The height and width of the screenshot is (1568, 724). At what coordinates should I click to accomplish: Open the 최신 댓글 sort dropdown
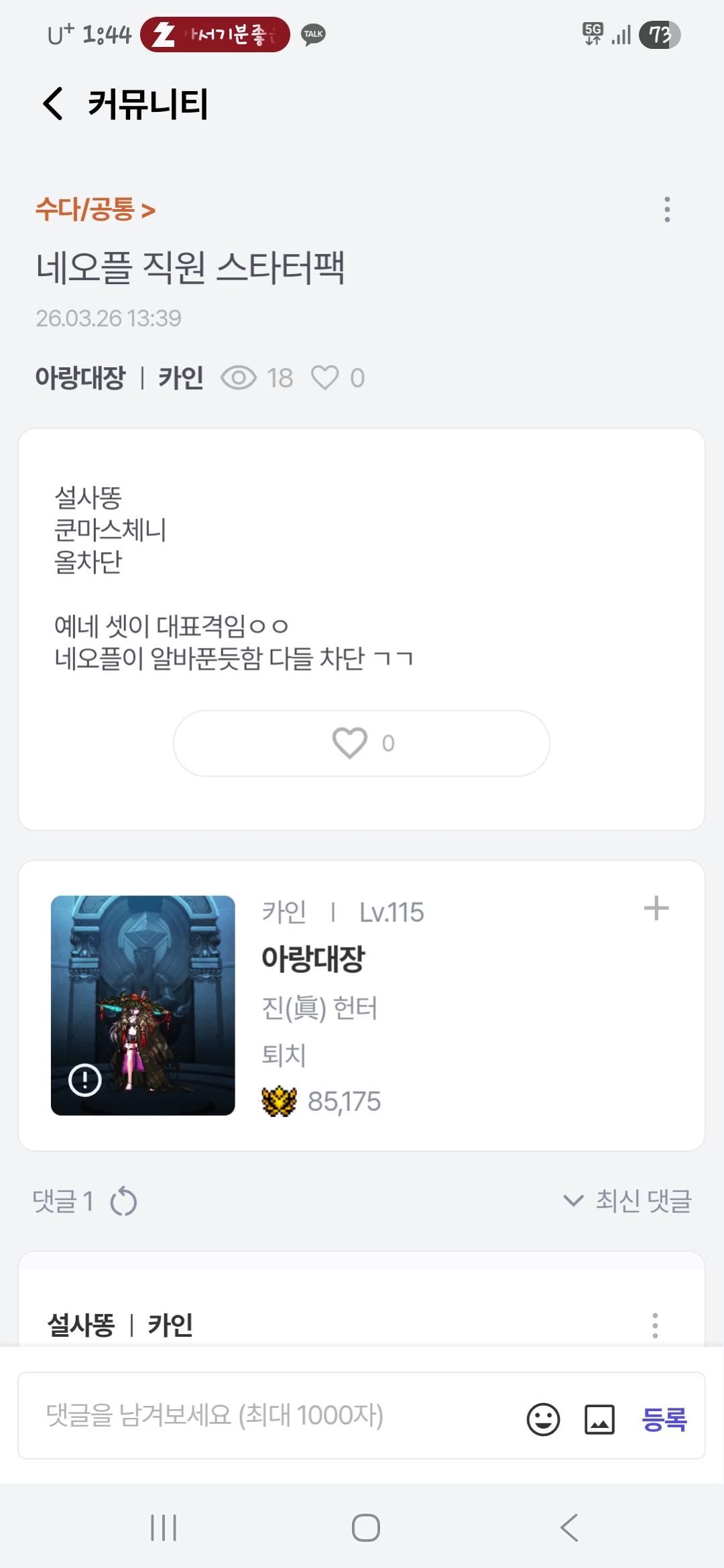(x=627, y=1200)
